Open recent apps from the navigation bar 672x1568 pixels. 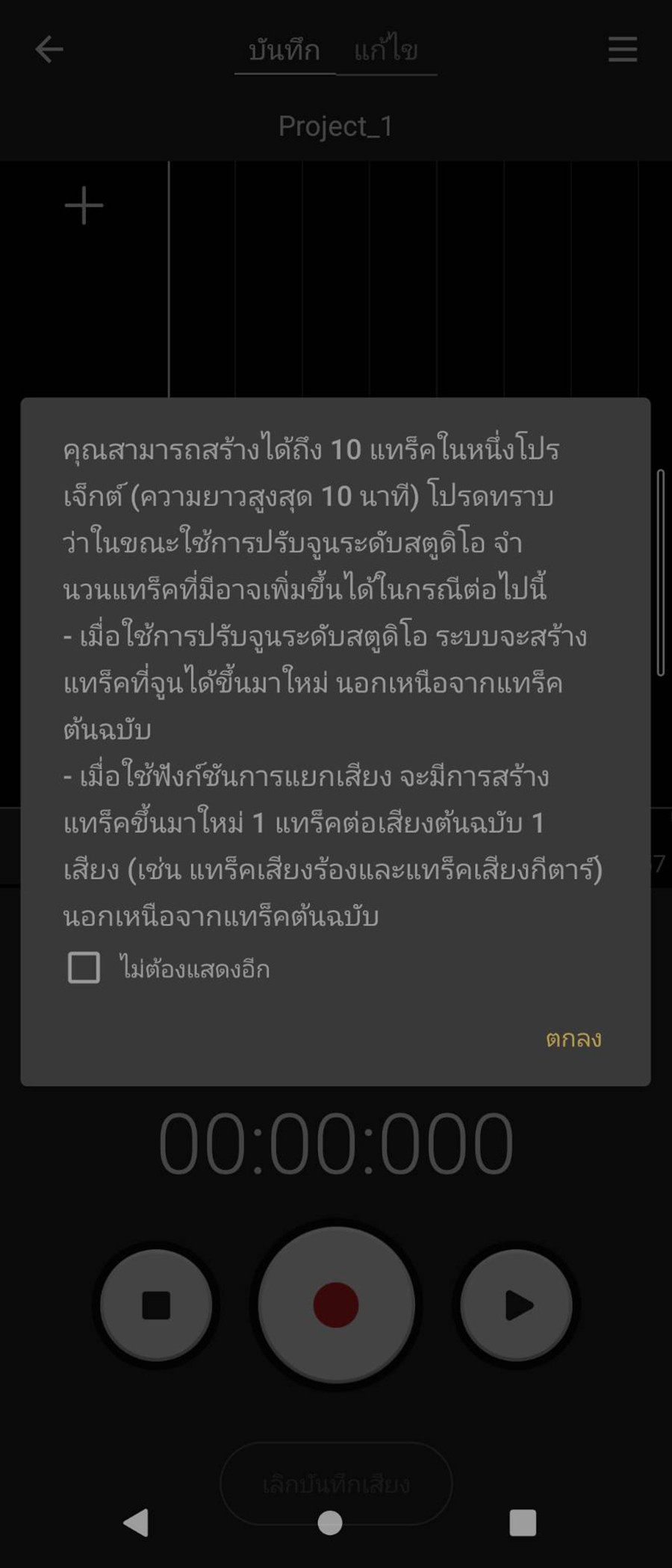(523, 1522)
